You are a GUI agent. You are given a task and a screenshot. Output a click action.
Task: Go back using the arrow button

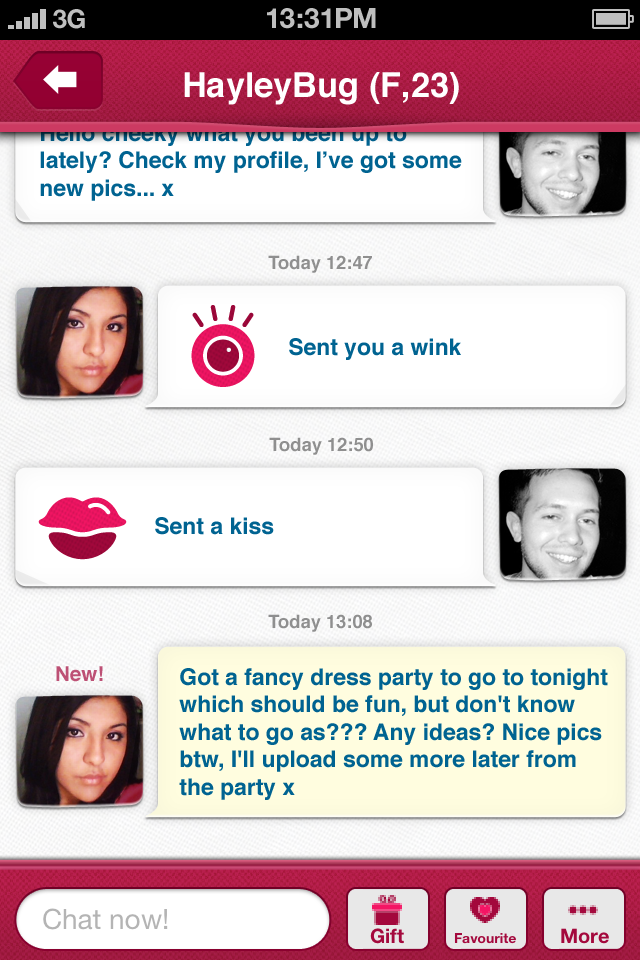(x=59, y=81)
